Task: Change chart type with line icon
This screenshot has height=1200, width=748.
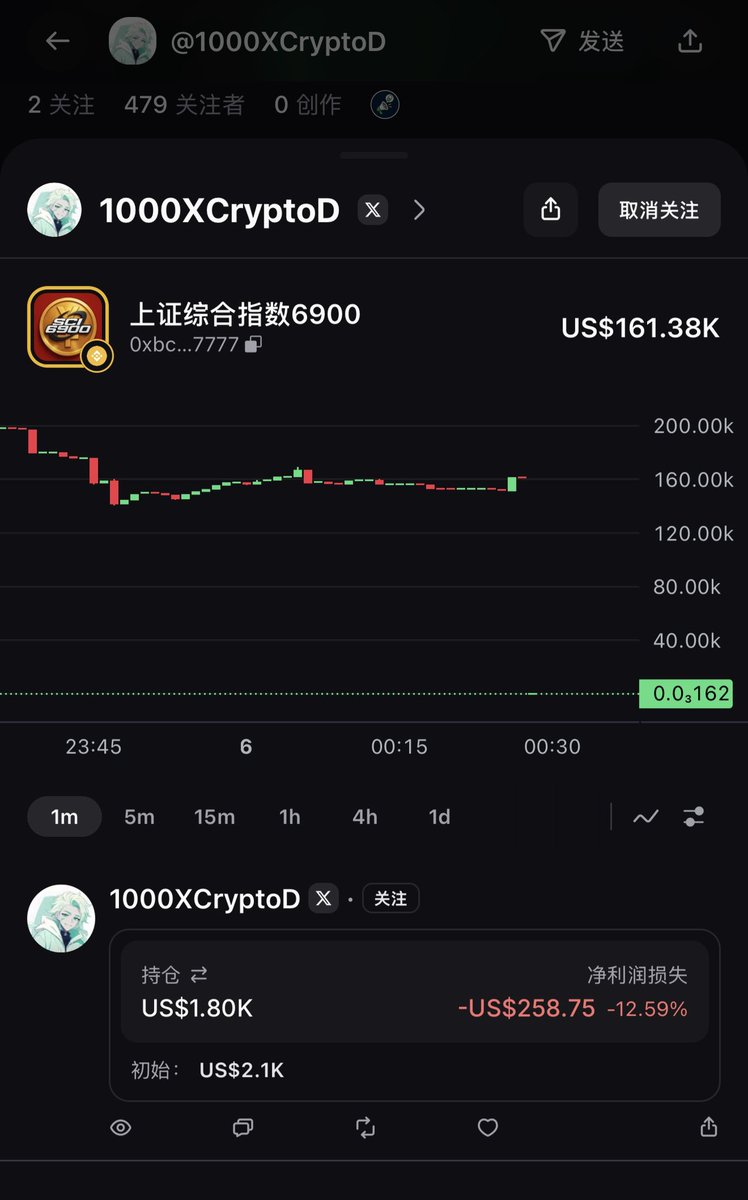Action: tap(646, 817)
